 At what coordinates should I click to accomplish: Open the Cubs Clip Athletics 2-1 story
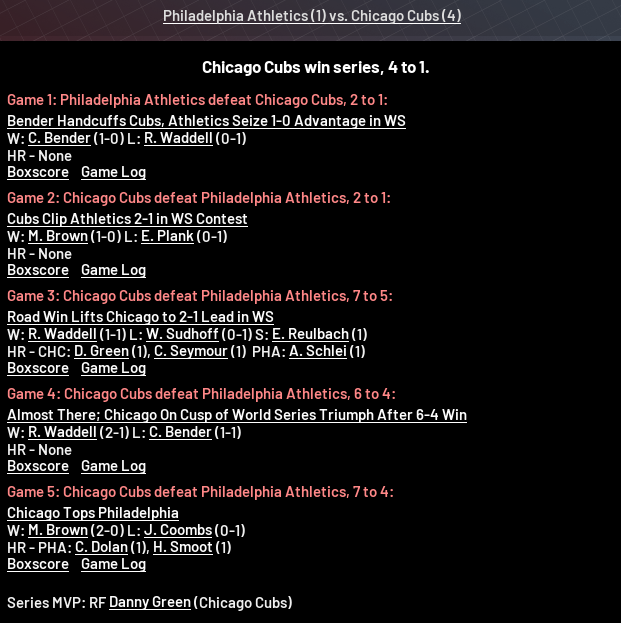127,219
